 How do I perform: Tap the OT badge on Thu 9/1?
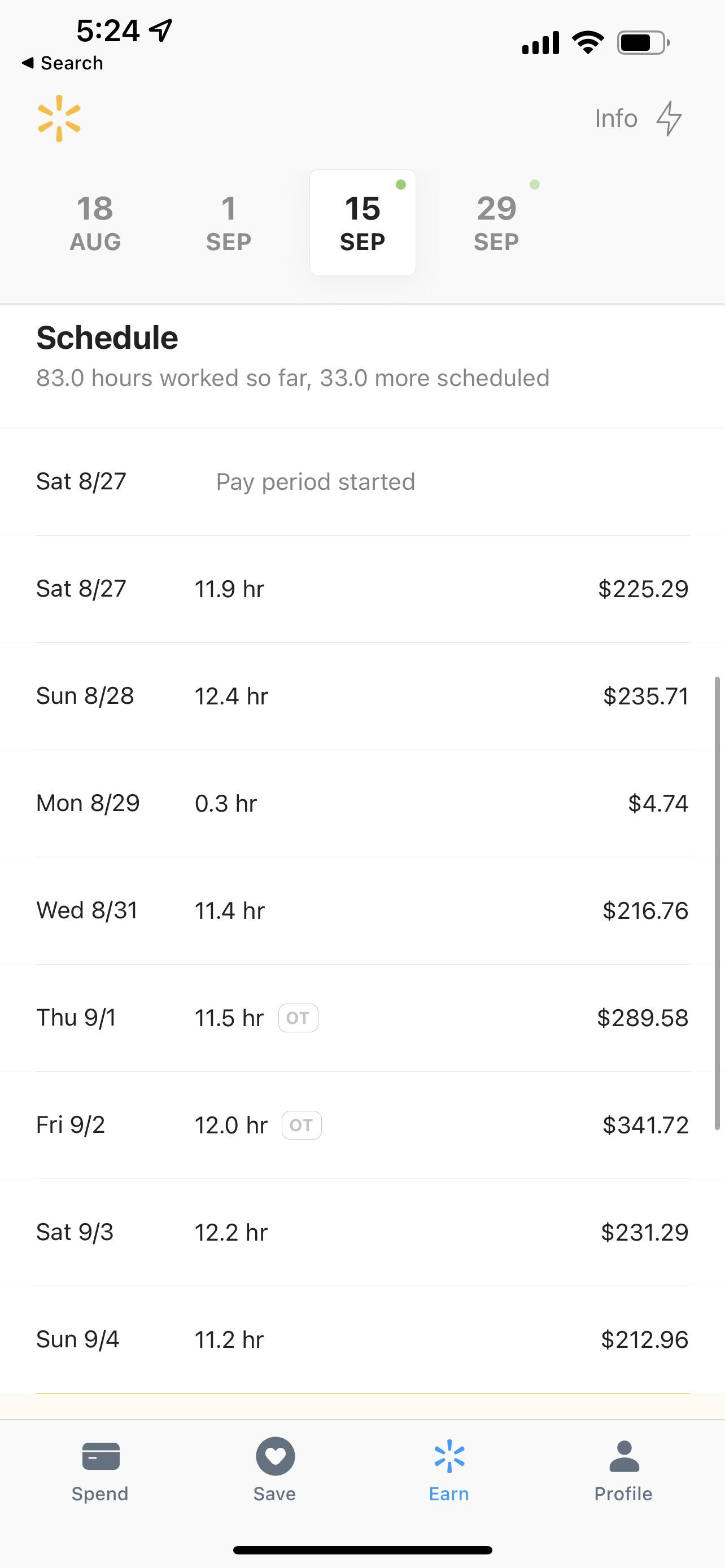pos(298,1017)
